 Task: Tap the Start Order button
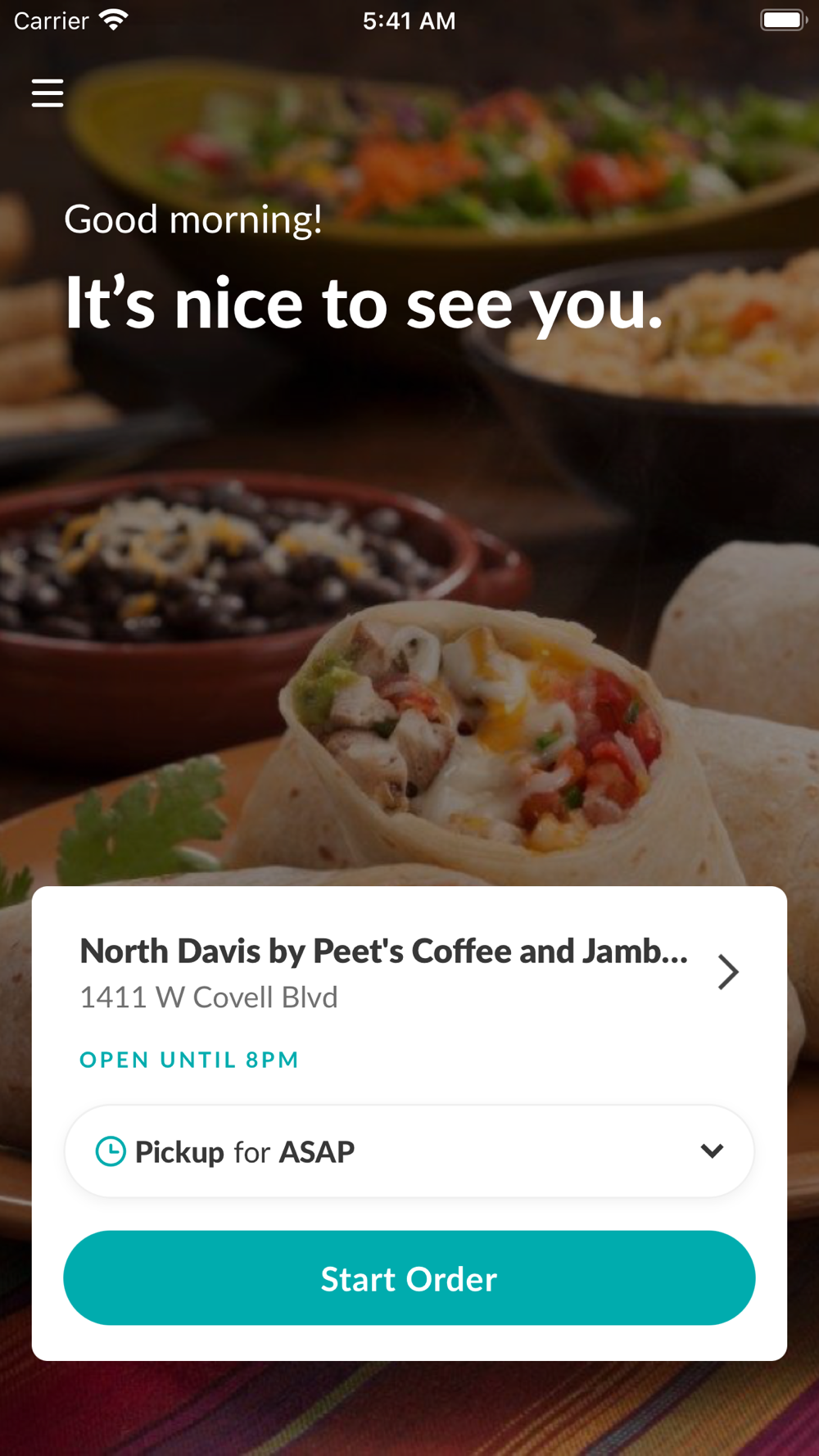point(409,1278)
